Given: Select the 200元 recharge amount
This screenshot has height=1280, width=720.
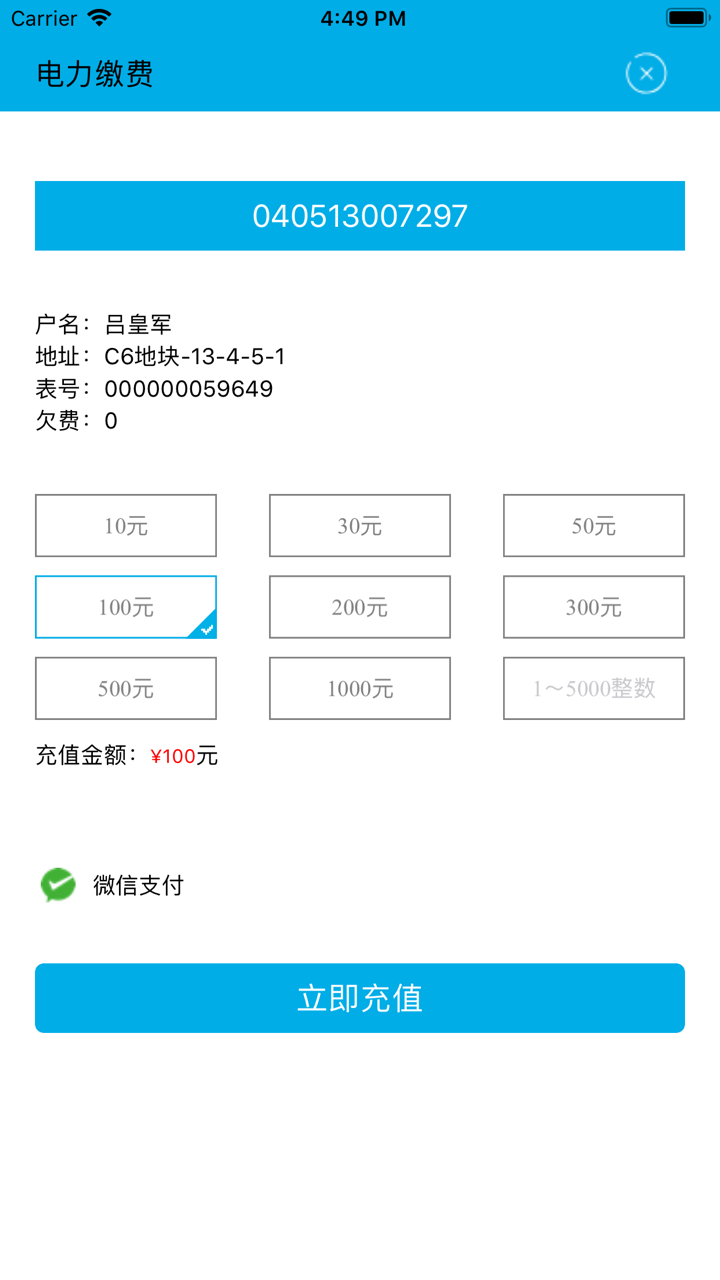Looking at the screenshot, I should (359, 606).
